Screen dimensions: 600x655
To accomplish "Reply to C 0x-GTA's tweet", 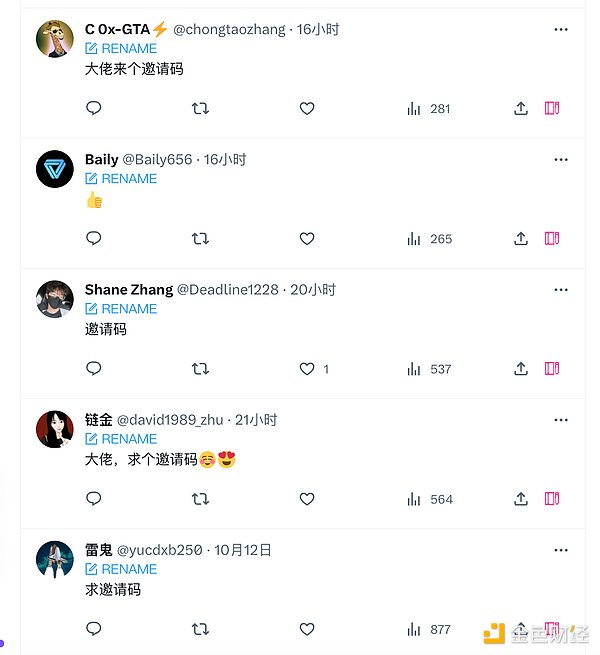I will pyautogui.click(x=94, y=108).
